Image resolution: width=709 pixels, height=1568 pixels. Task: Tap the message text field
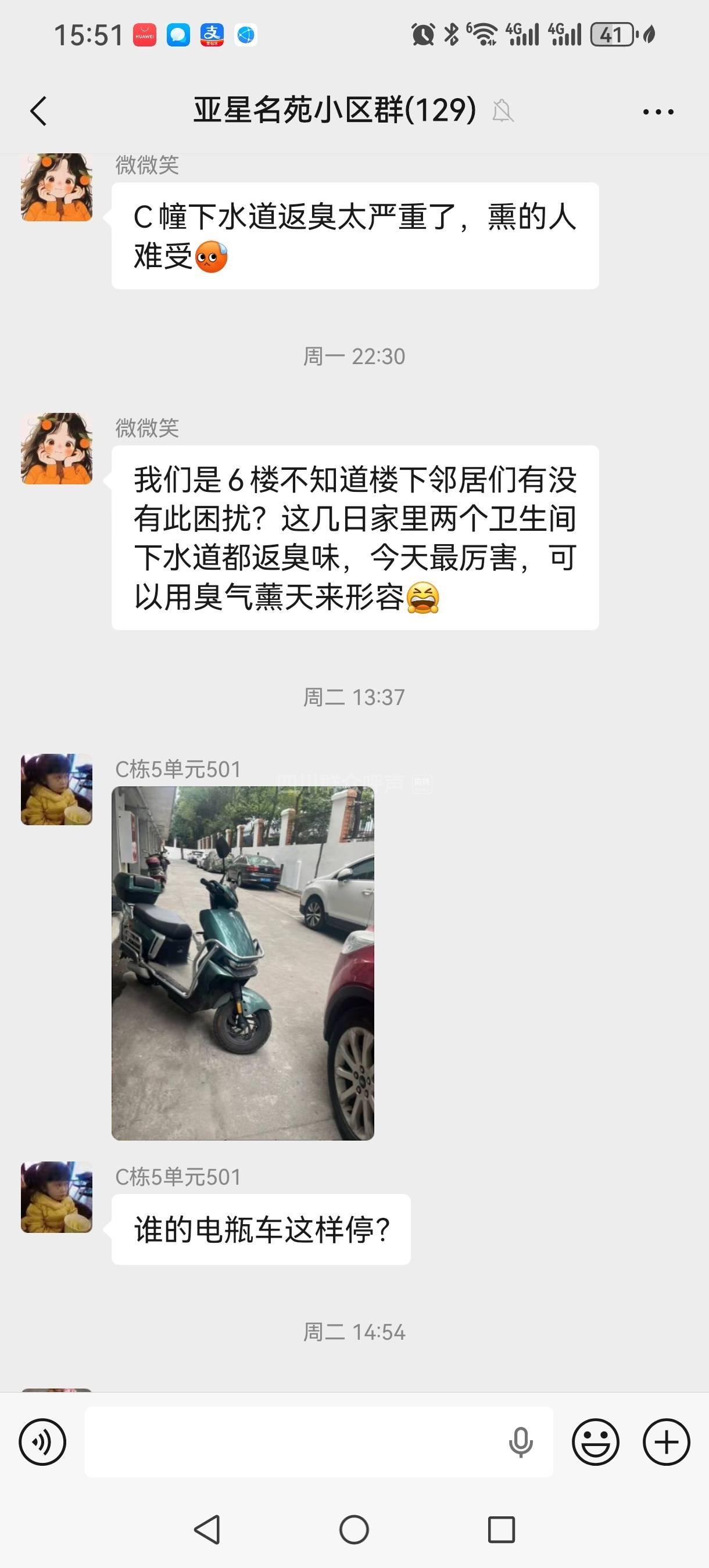point(292,1441)
